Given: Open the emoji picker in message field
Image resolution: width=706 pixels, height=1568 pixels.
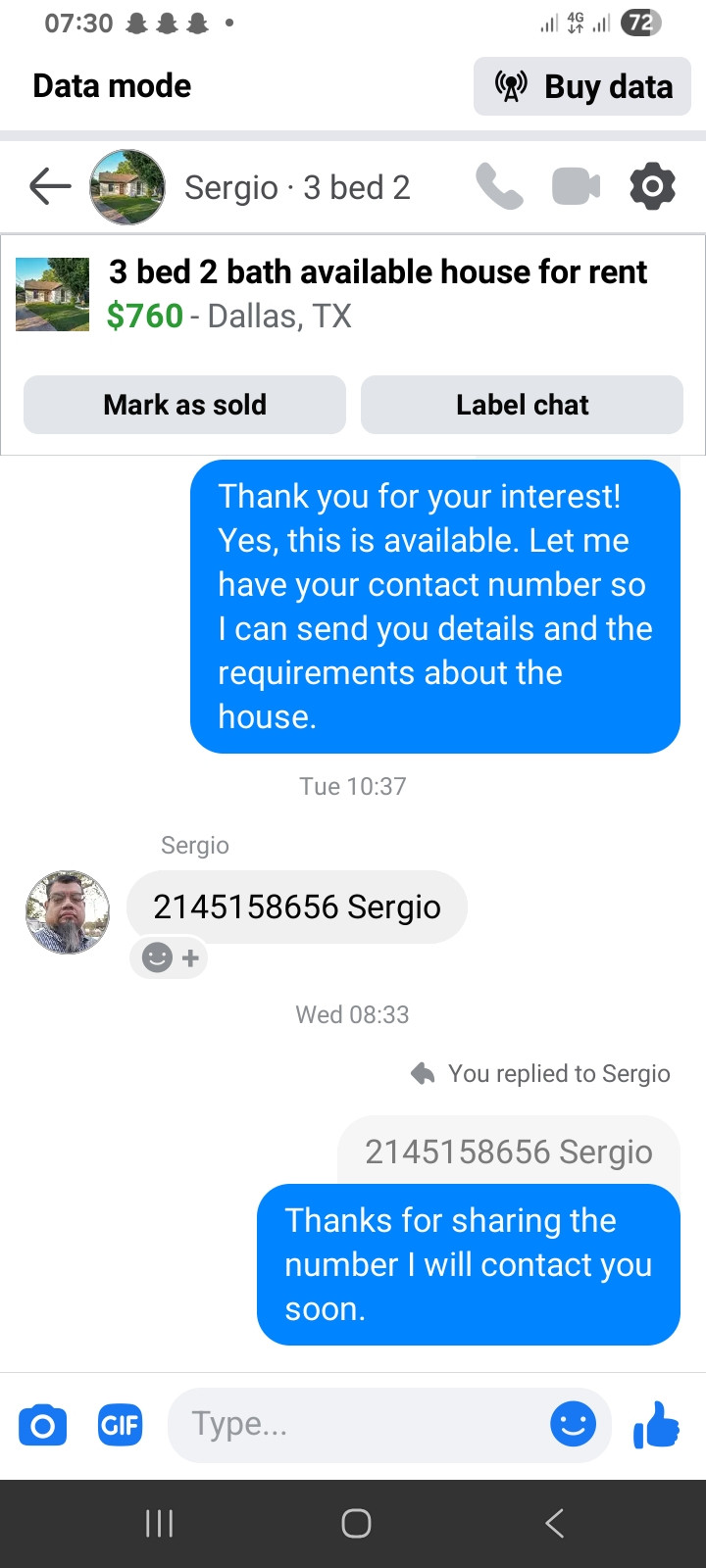Looking at the screenshot, I should (573, 1424).
